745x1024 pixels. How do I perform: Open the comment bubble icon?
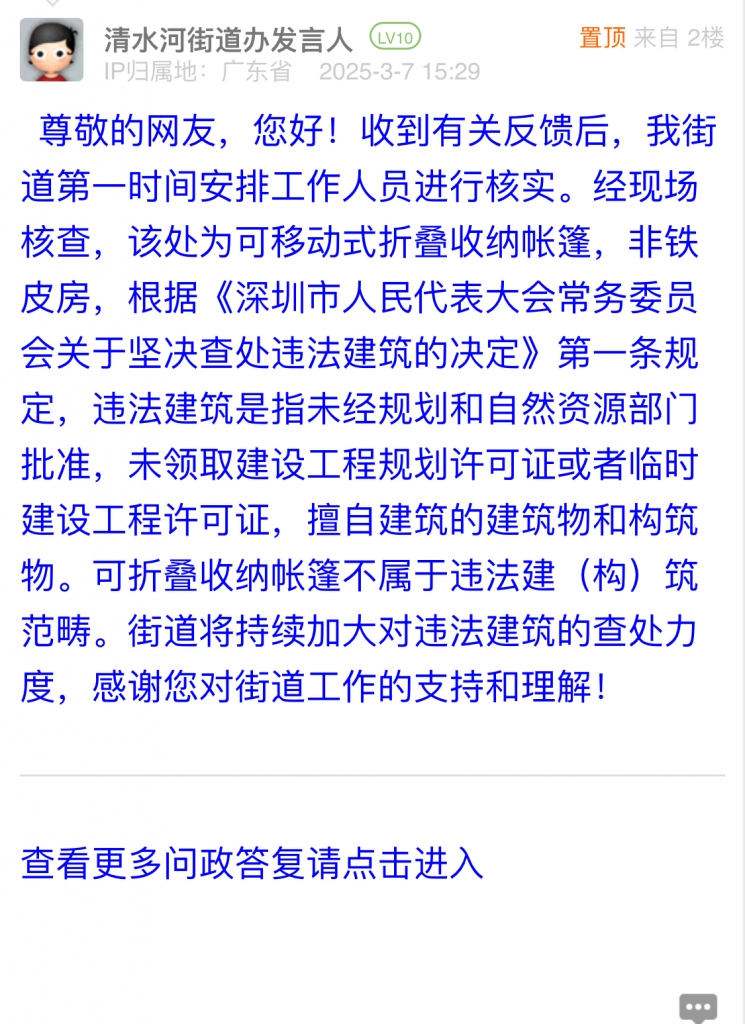697,1007
